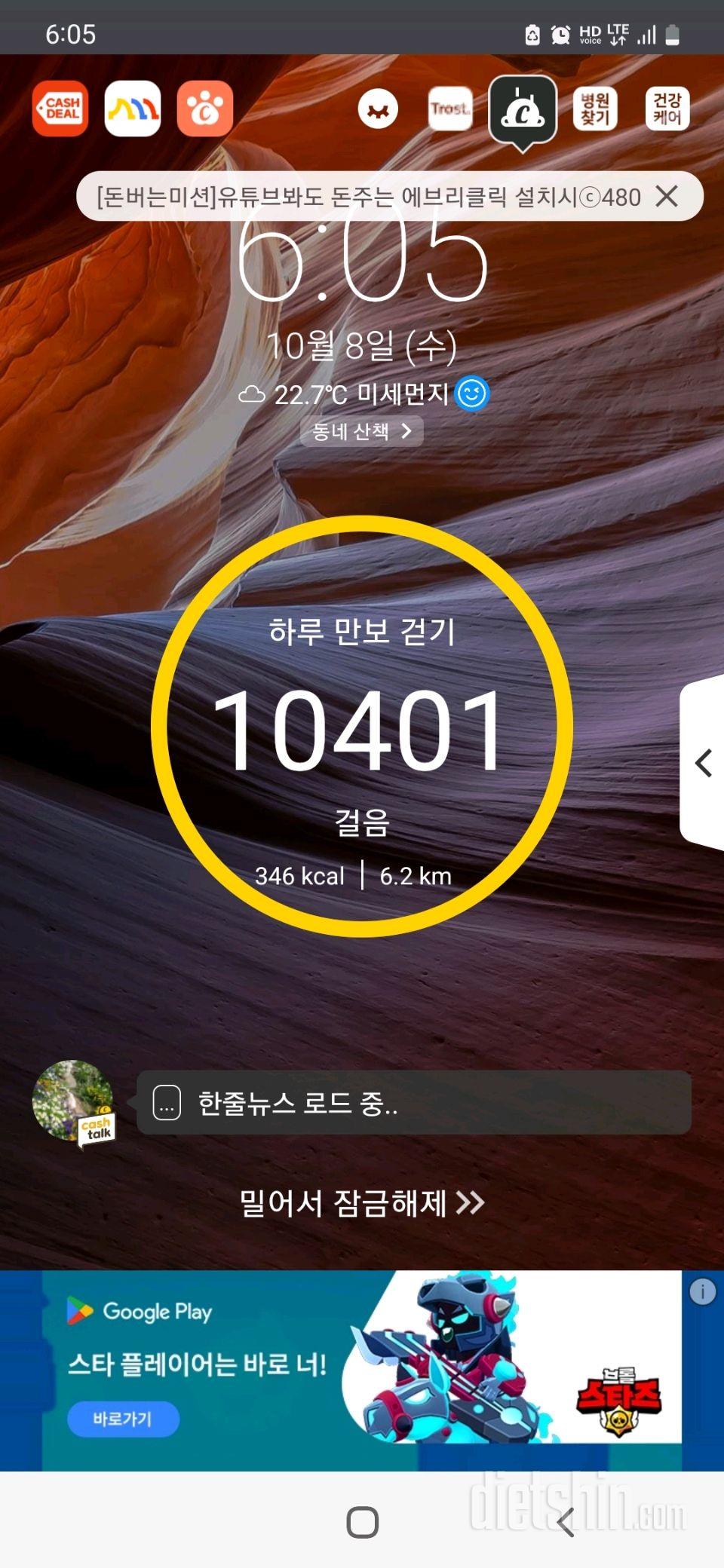Open the highlighted Cashwalk shortcut icon

523,112
